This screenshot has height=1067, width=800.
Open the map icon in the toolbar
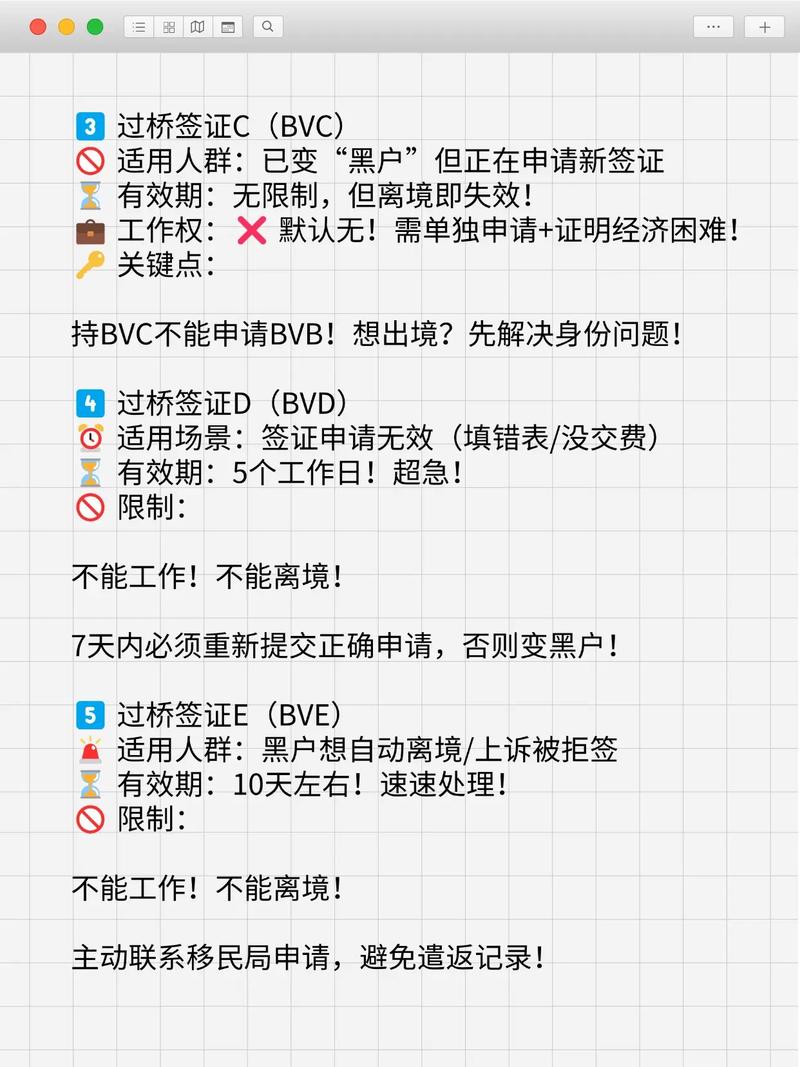(x=197, y=27)
